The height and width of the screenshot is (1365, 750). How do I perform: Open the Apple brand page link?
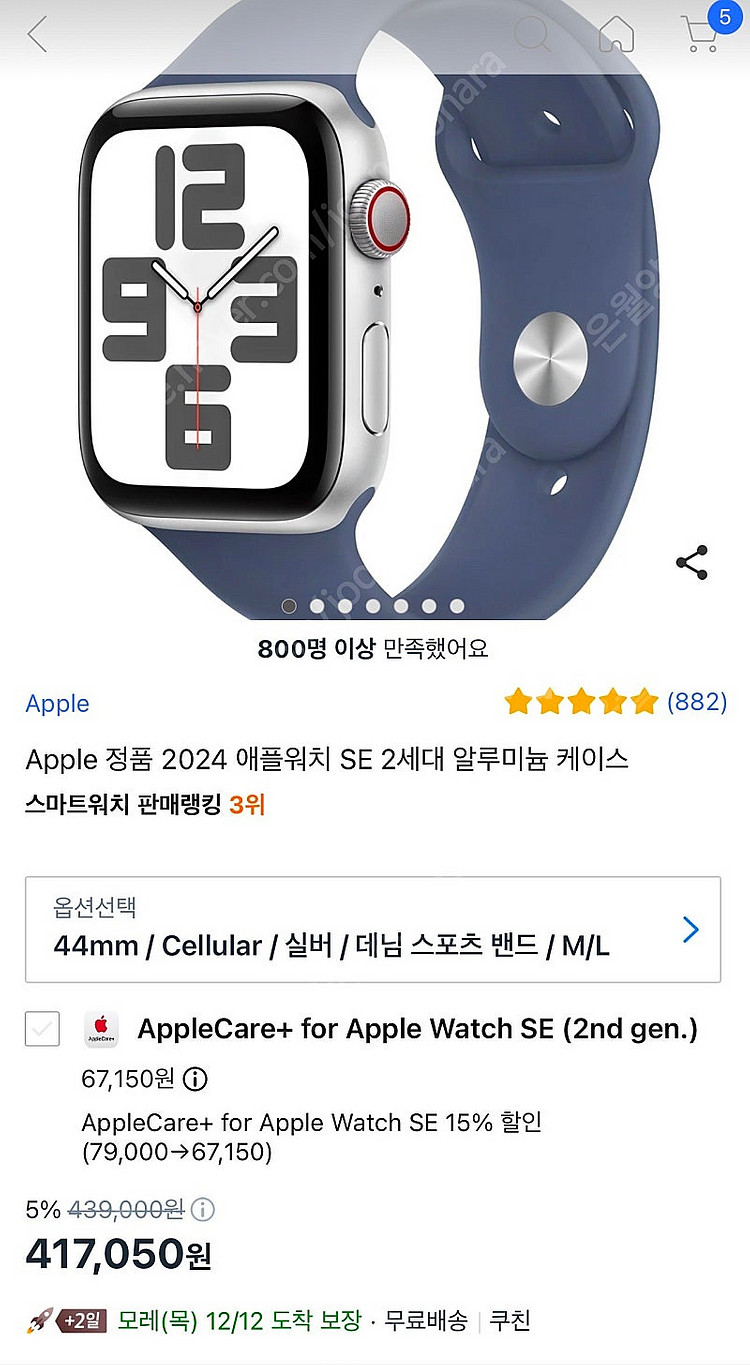click(x=57, y=704)
